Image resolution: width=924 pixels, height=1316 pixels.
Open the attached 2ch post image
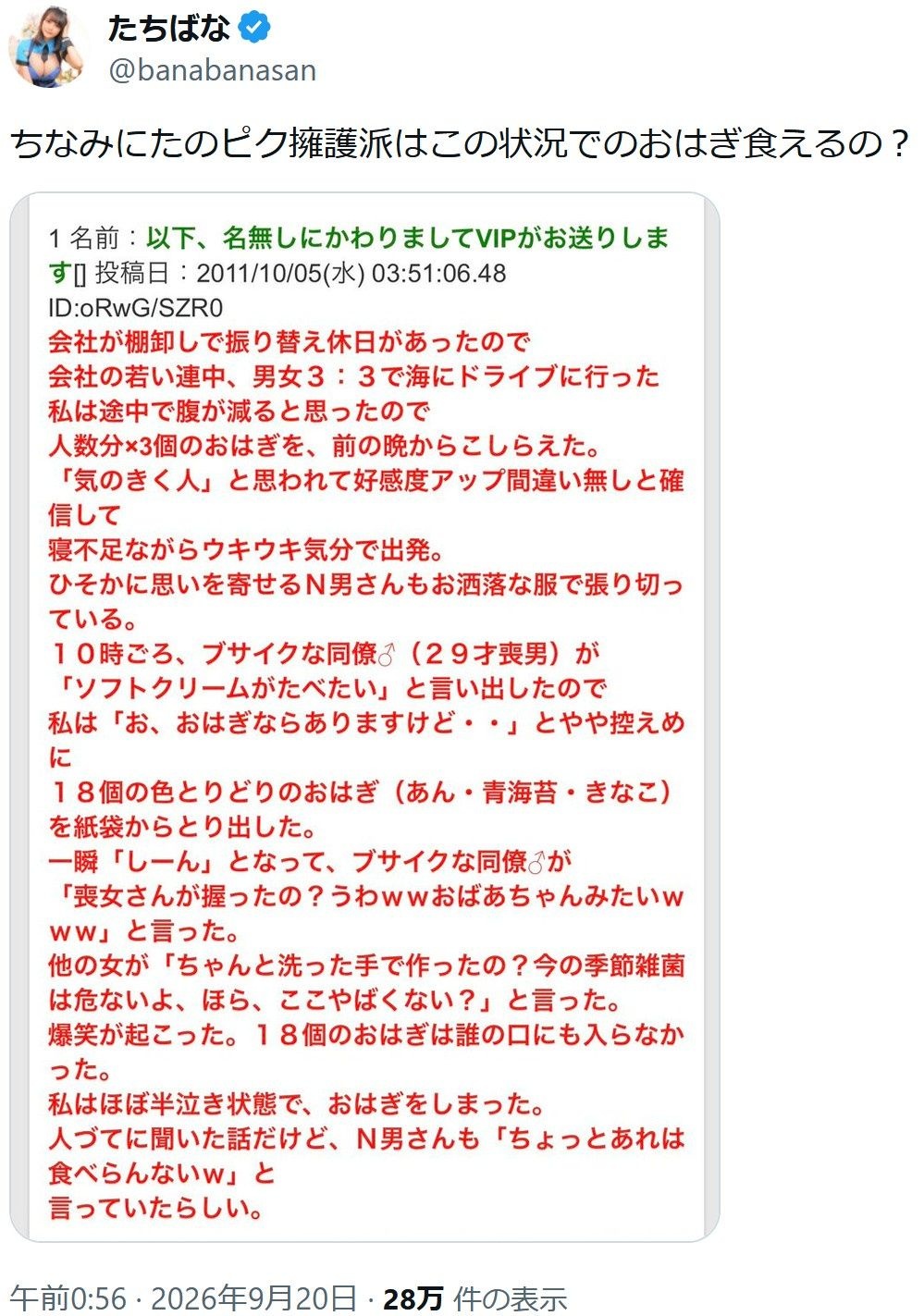[364, 717]
